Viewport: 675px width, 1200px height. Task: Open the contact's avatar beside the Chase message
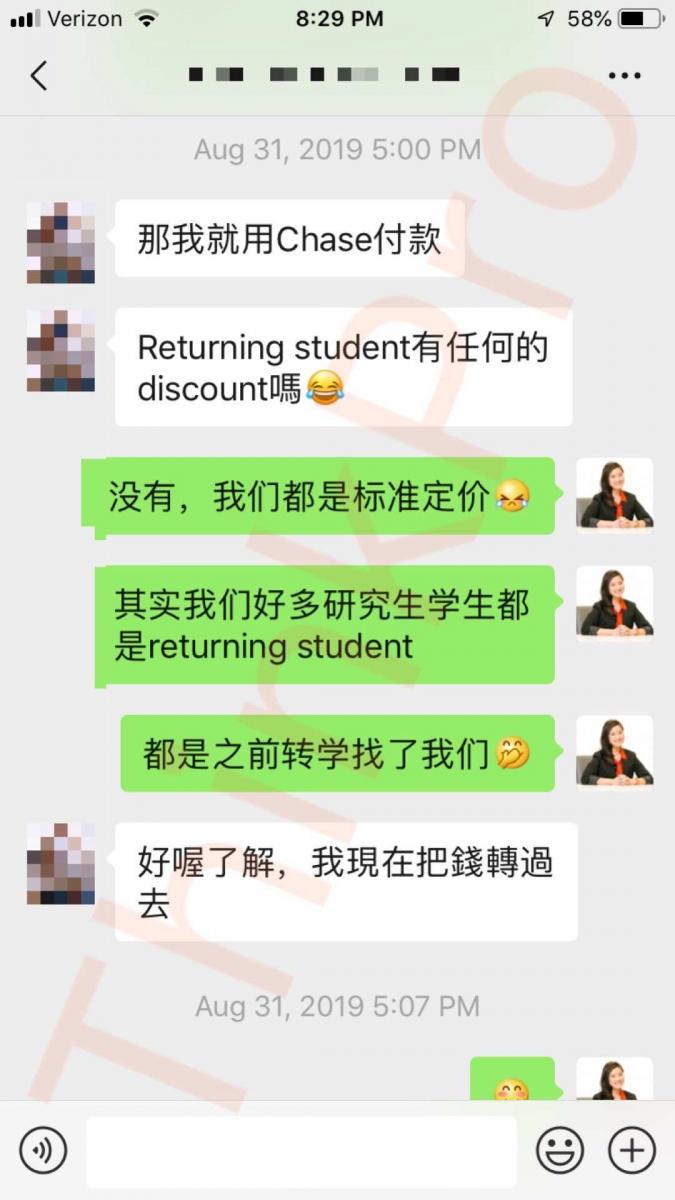click(x=61, y=243)
